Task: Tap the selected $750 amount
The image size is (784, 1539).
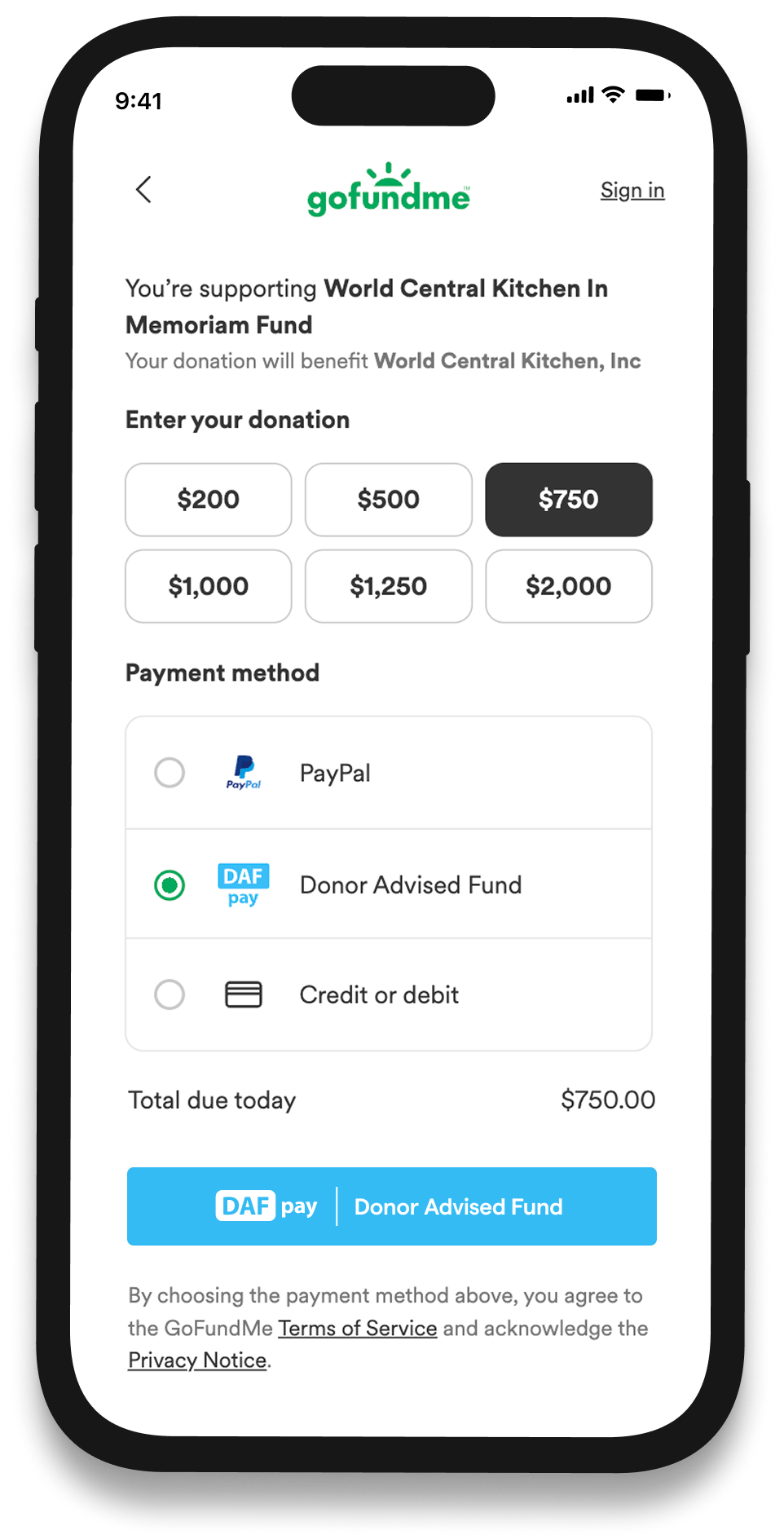Action: [x=569, y=500]
